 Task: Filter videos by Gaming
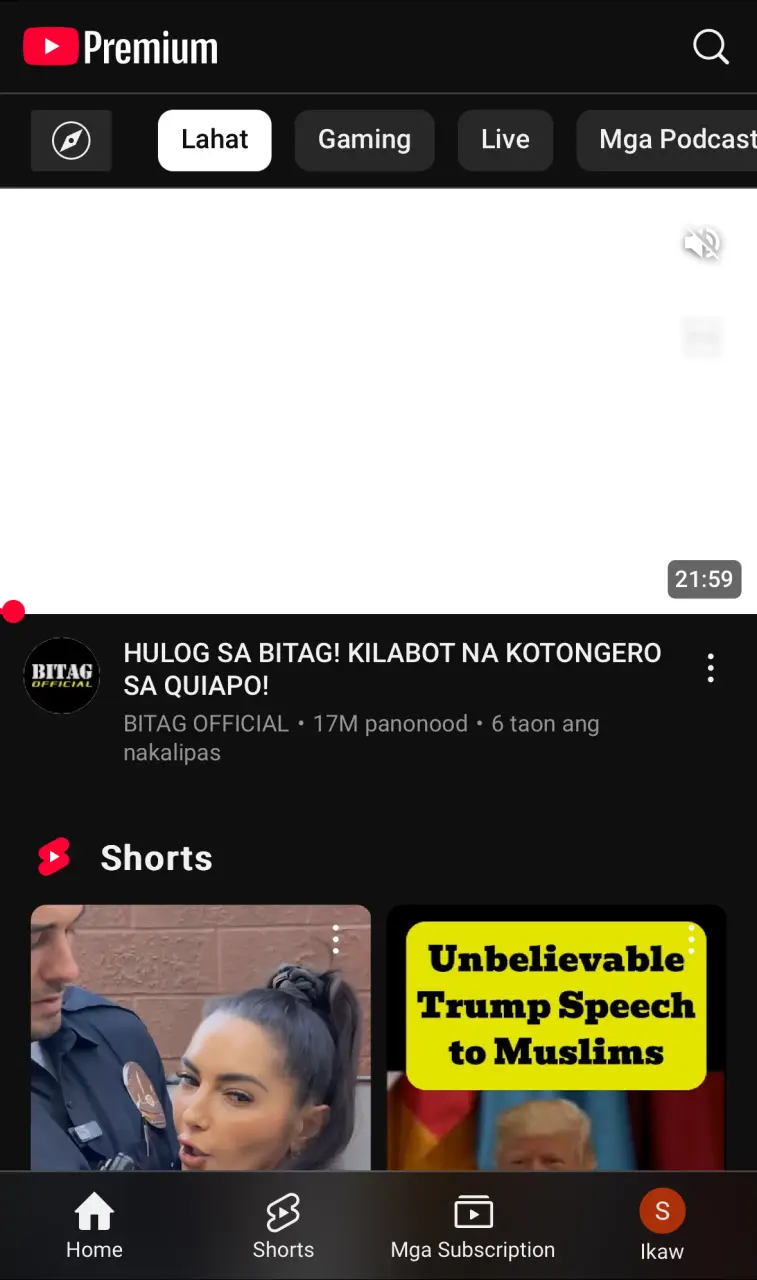click(364, 140)
